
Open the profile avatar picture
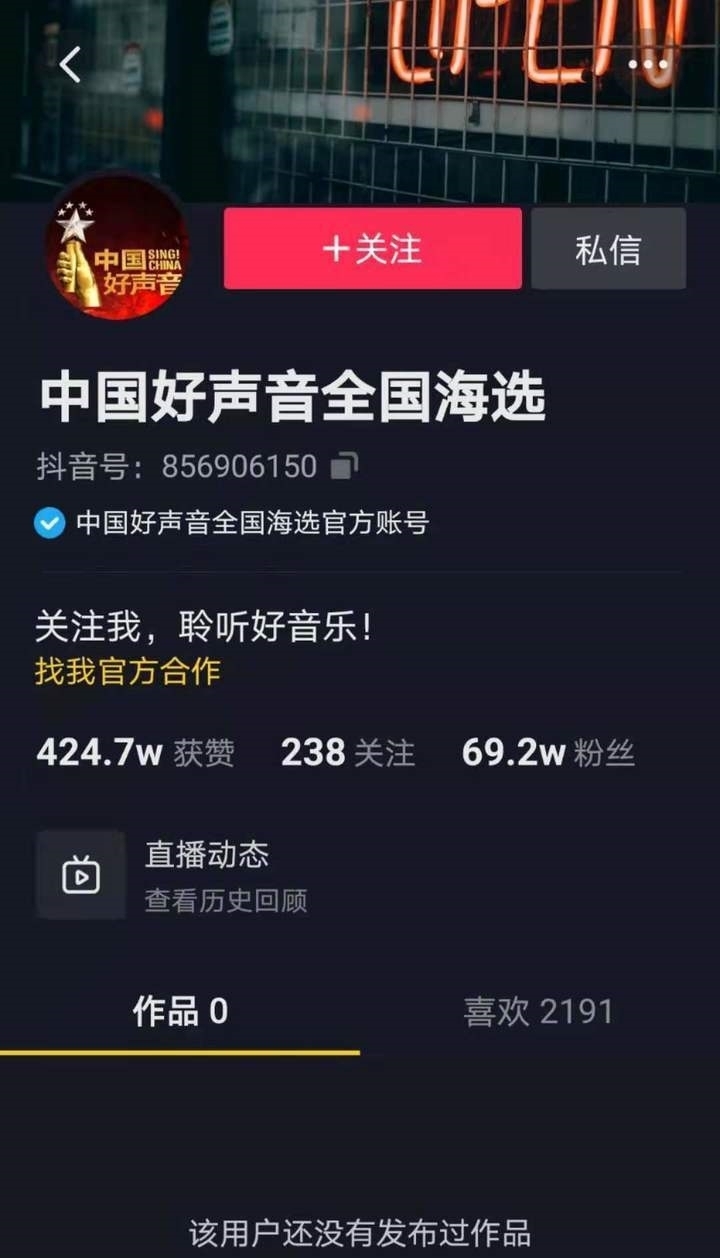pyautogui.click(x=117, y=248)
